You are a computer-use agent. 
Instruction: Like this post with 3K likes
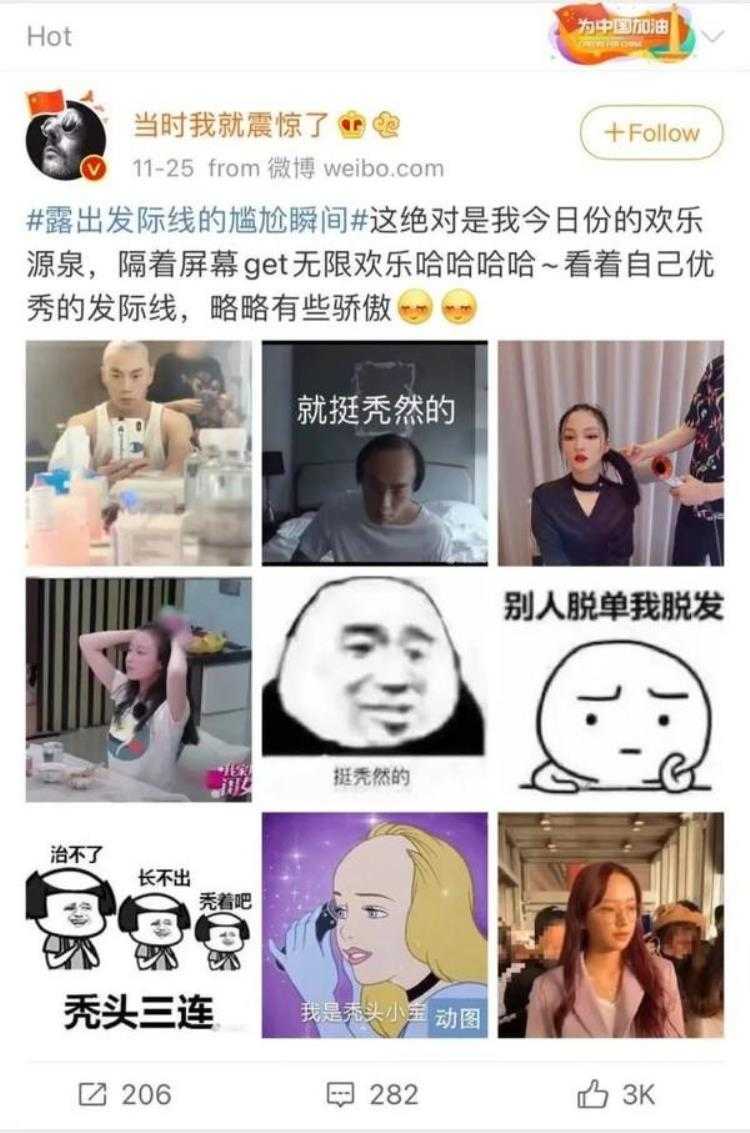[x=616, y=1093]
